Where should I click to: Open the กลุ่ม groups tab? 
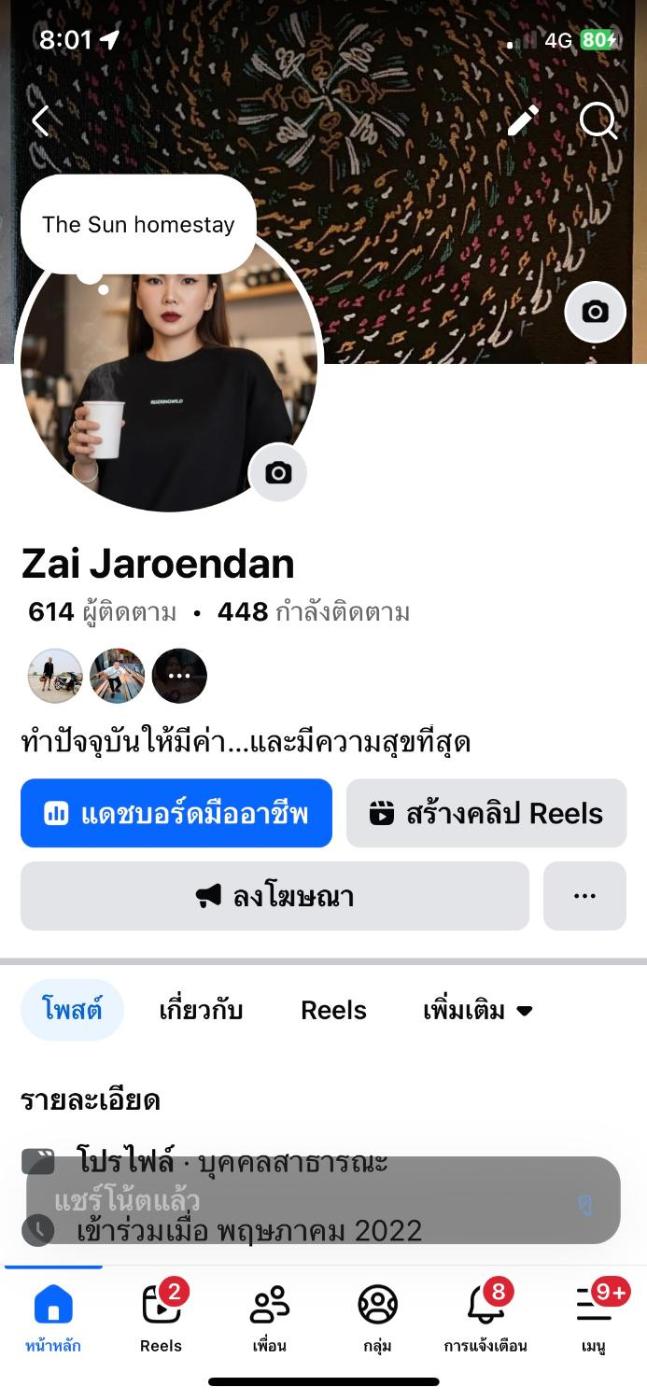point(377,1318)
